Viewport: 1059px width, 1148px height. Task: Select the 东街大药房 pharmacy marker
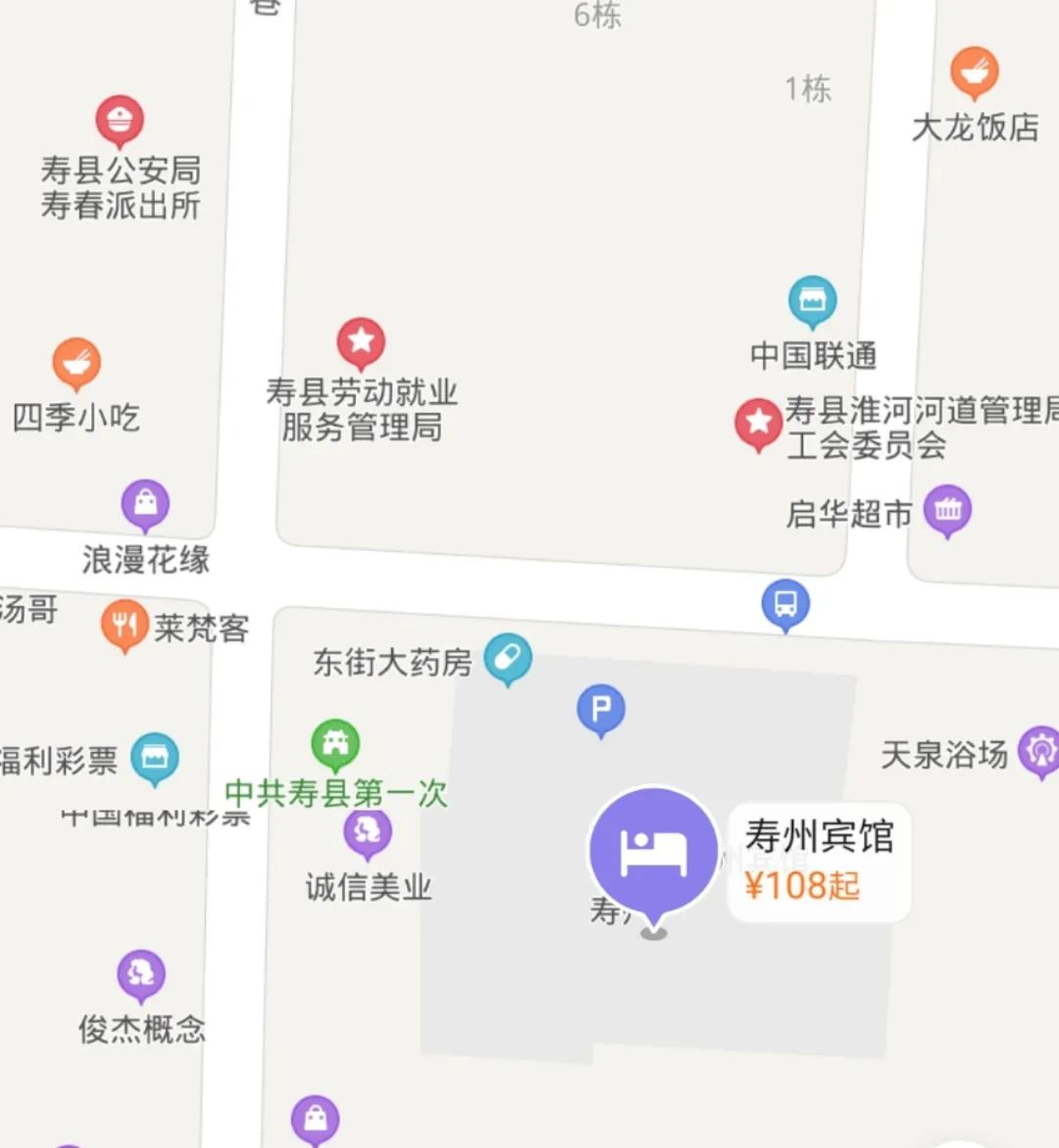[507, 658]
